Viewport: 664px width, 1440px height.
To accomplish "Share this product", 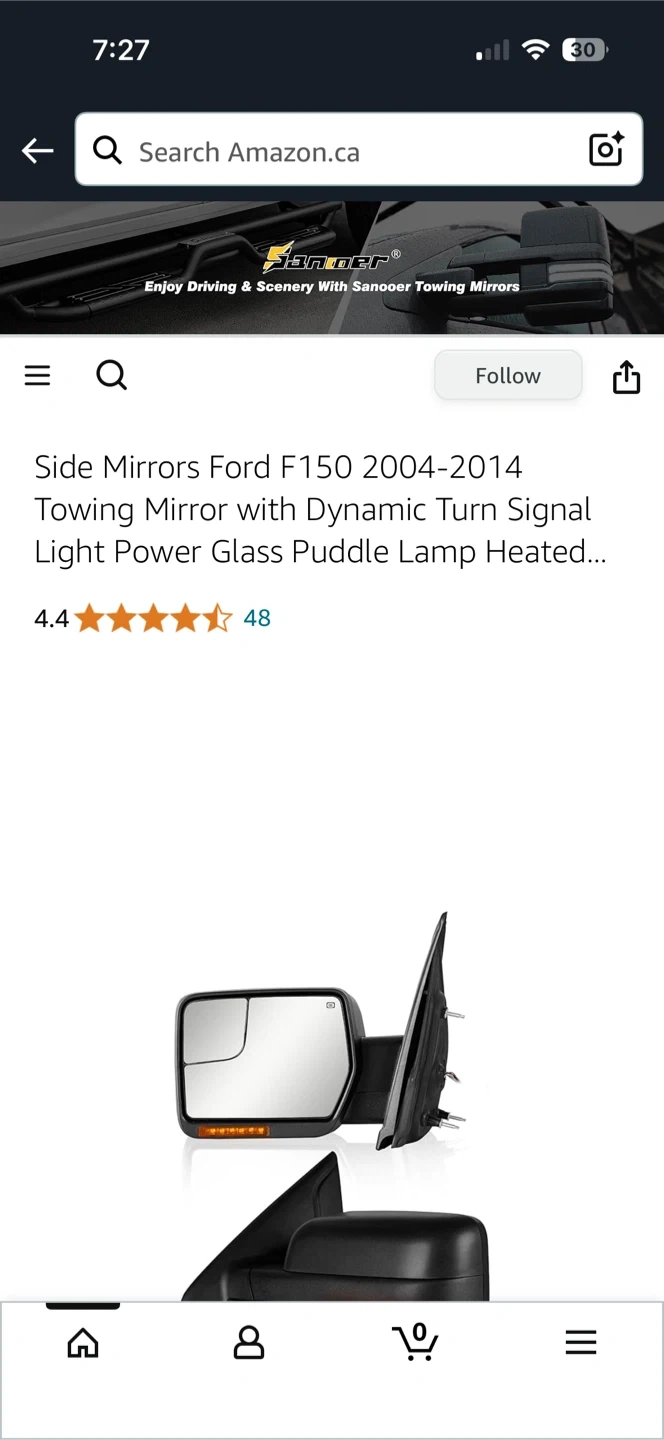I will point(626,377).
